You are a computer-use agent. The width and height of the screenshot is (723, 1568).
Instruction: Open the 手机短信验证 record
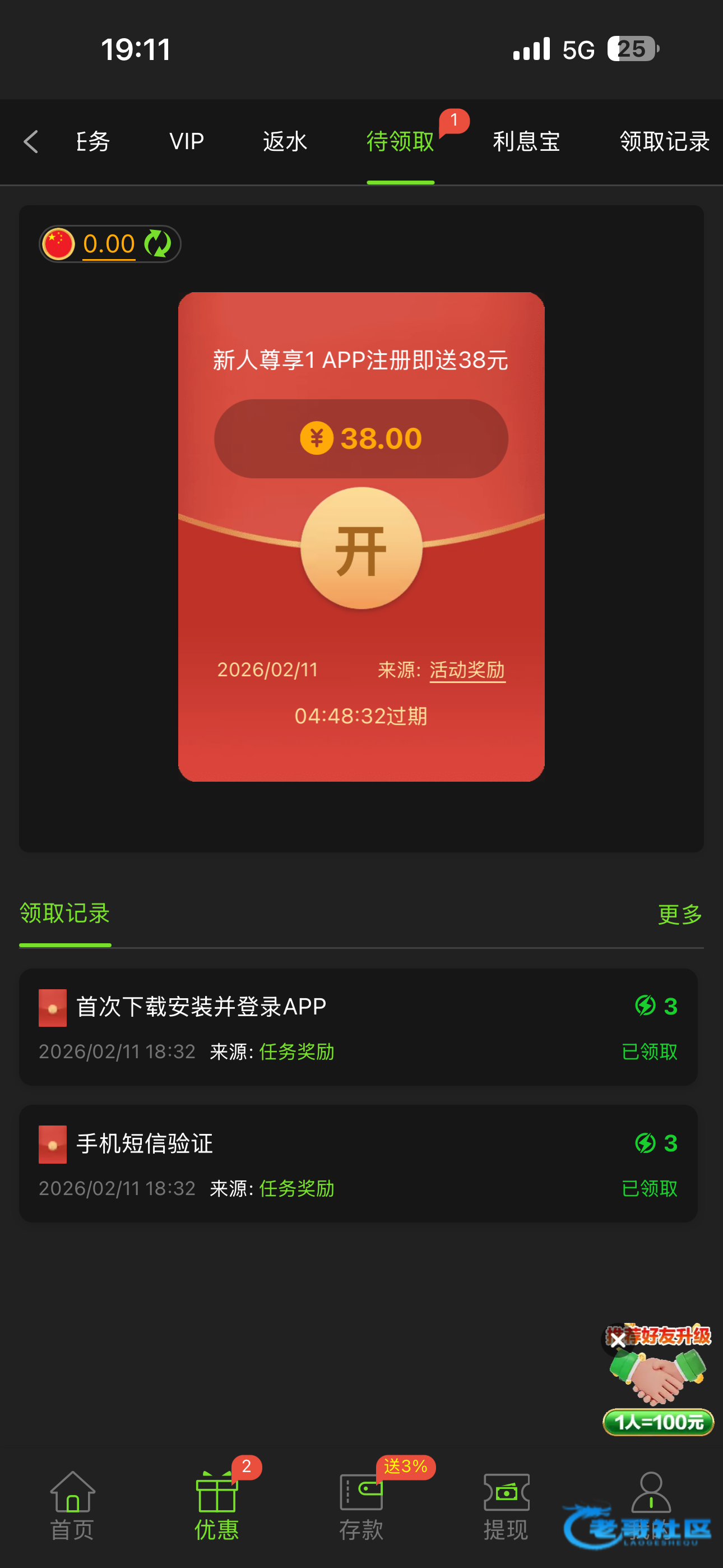click(358, 1163)
